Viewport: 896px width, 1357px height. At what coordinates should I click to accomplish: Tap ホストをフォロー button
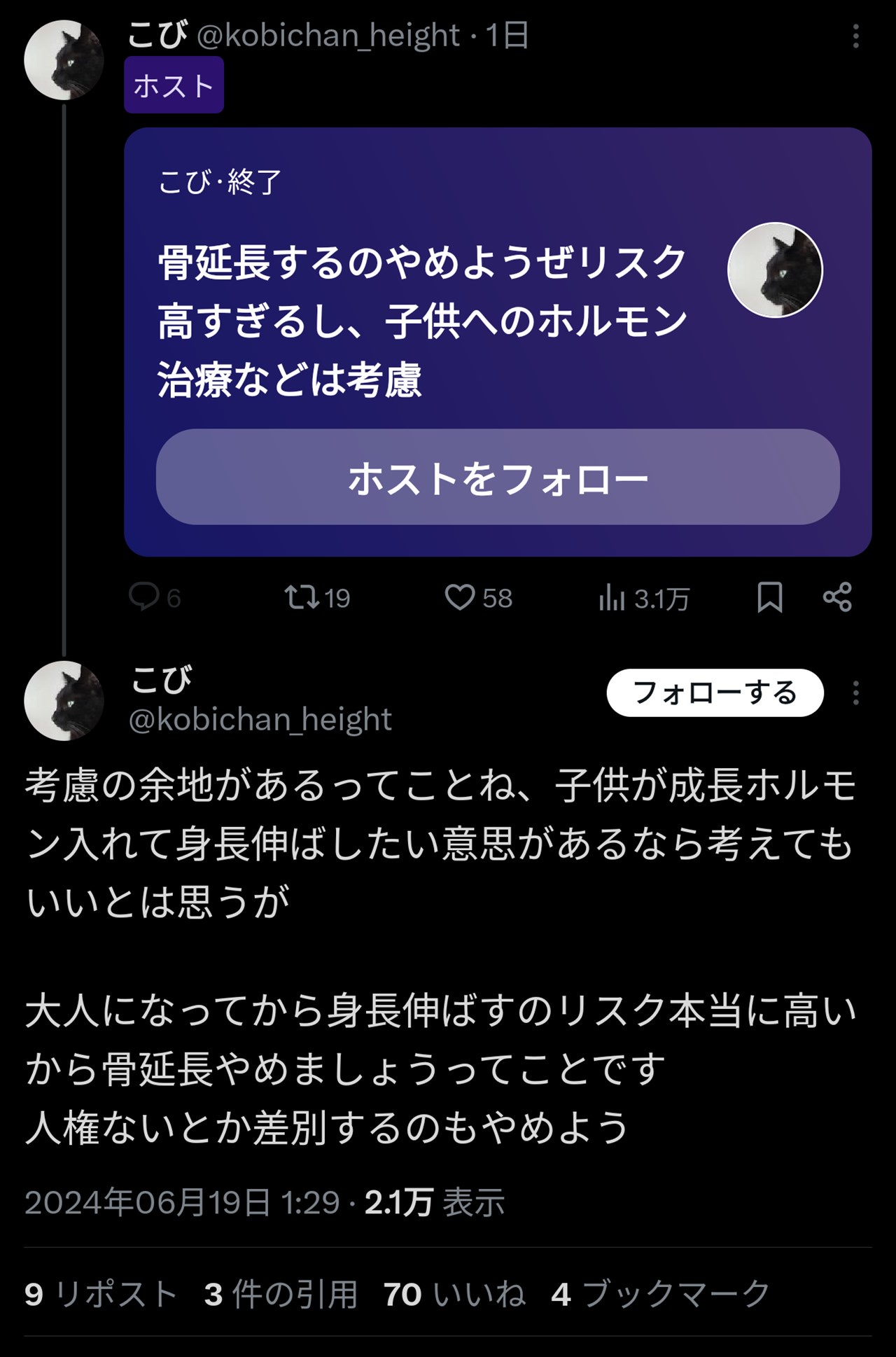tap(497, 478)
